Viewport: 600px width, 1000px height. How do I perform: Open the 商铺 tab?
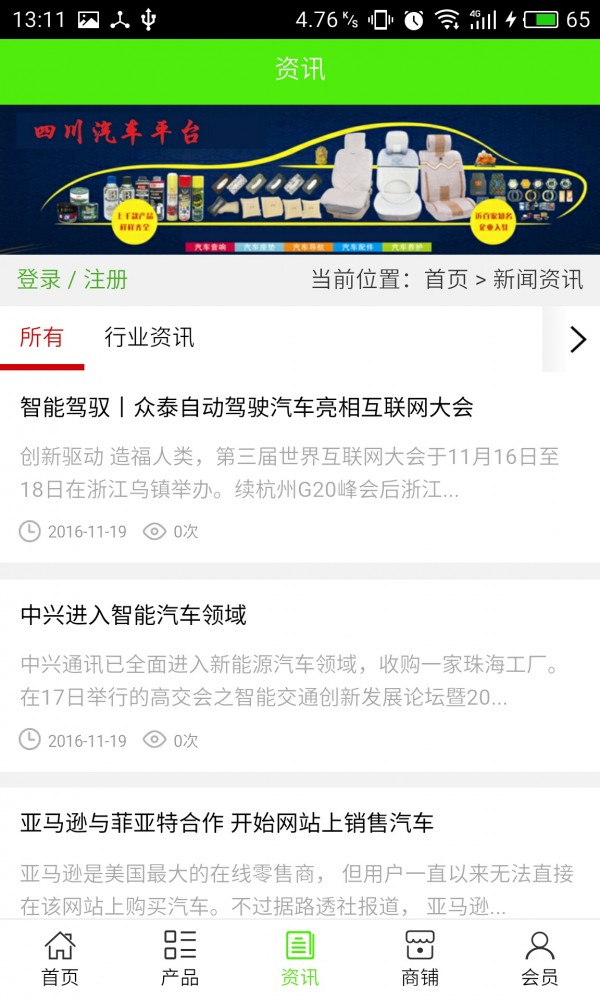[420, 958]
